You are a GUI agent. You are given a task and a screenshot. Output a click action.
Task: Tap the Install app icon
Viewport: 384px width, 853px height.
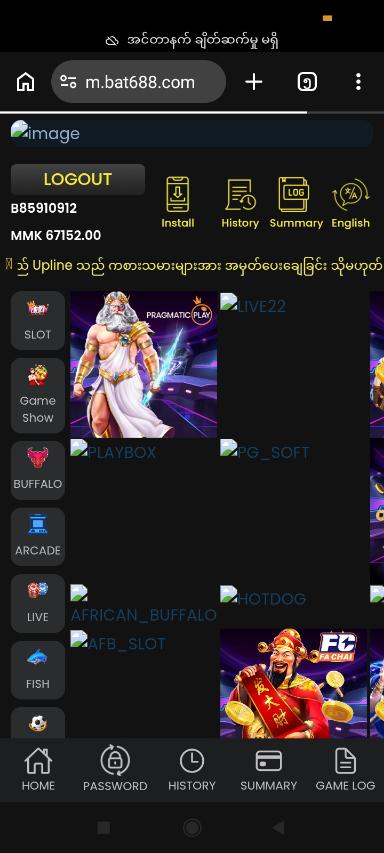[178, 202]
